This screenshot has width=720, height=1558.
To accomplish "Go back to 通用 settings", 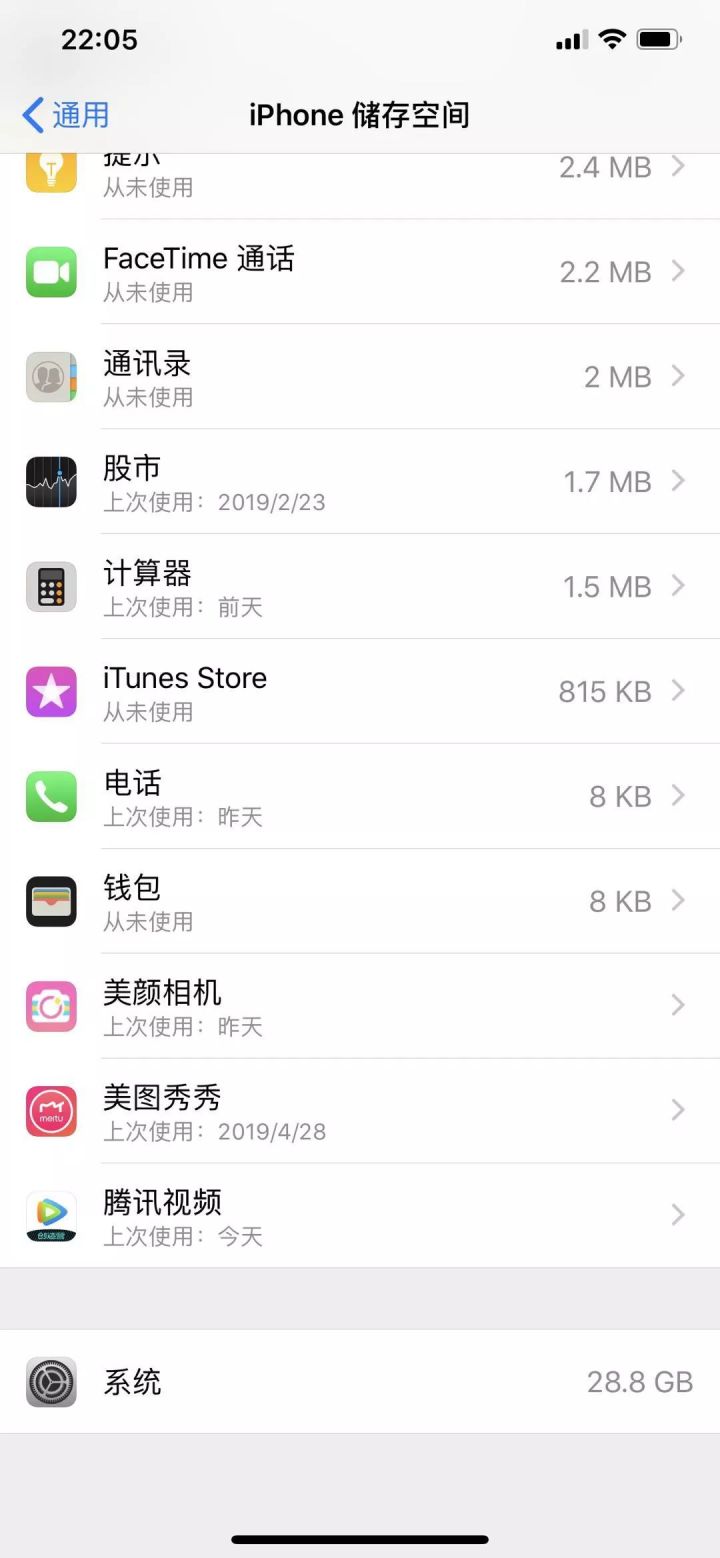I will 65,115.
